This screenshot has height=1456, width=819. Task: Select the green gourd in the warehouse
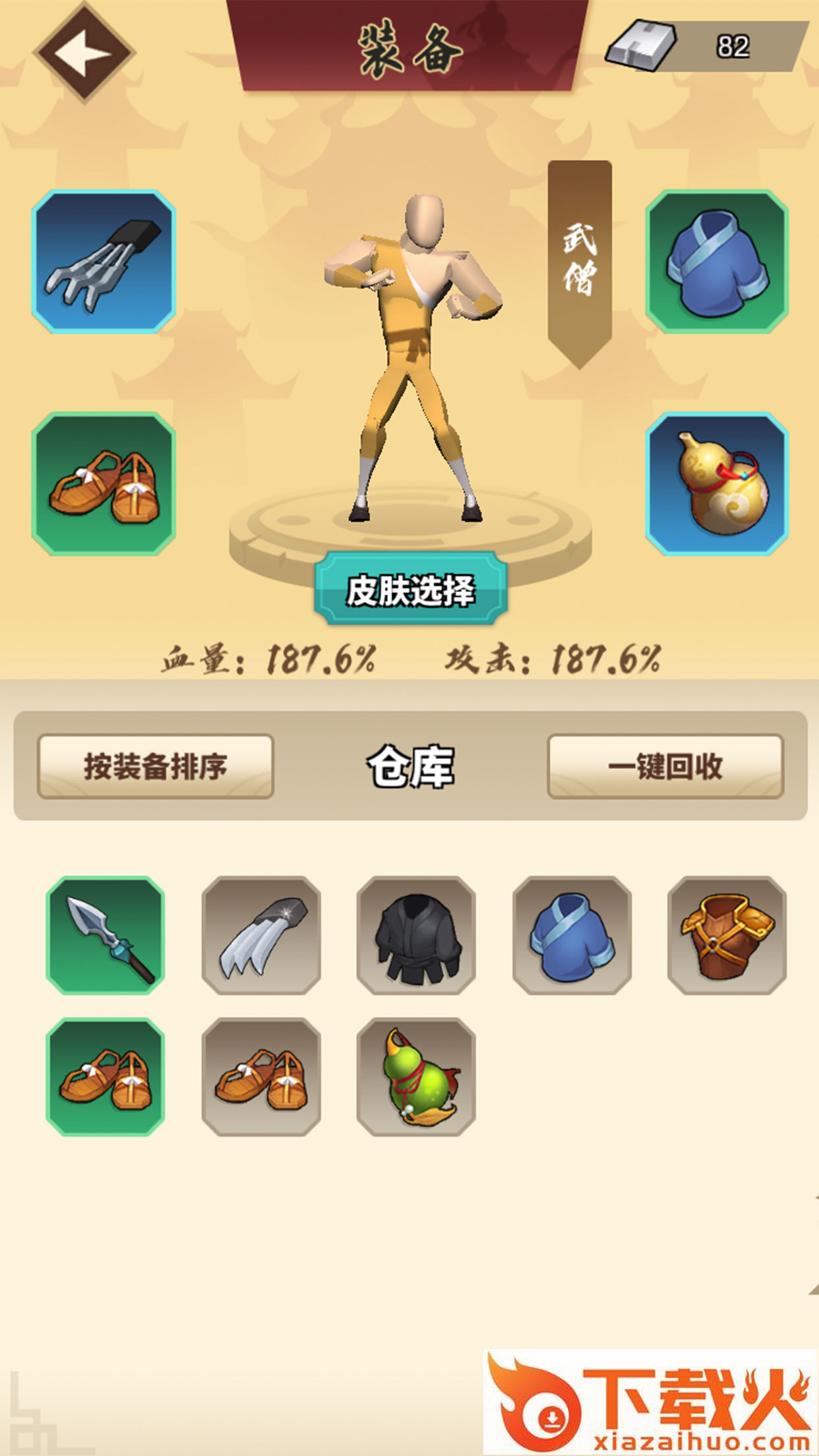pos(416,1077)
